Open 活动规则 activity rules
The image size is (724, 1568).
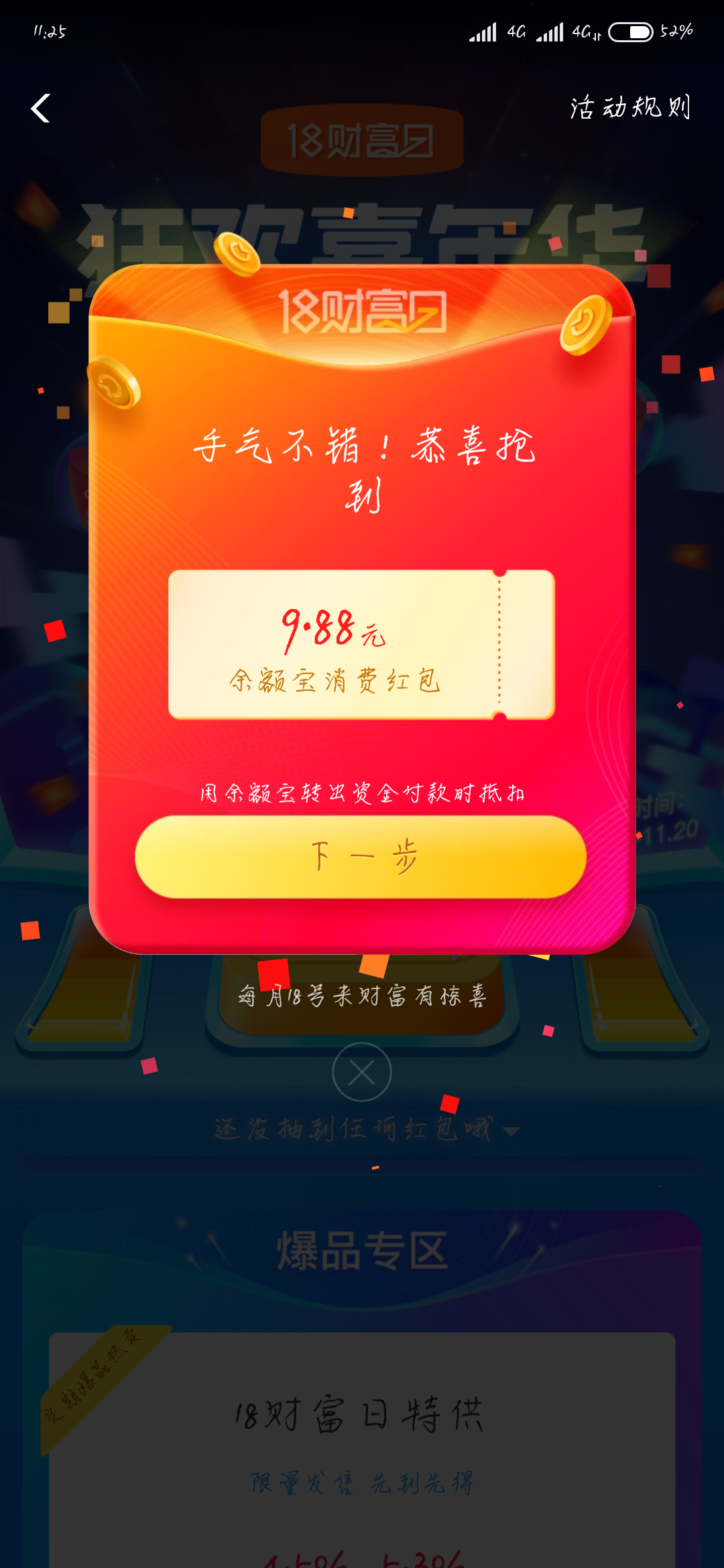click(630, 107)
